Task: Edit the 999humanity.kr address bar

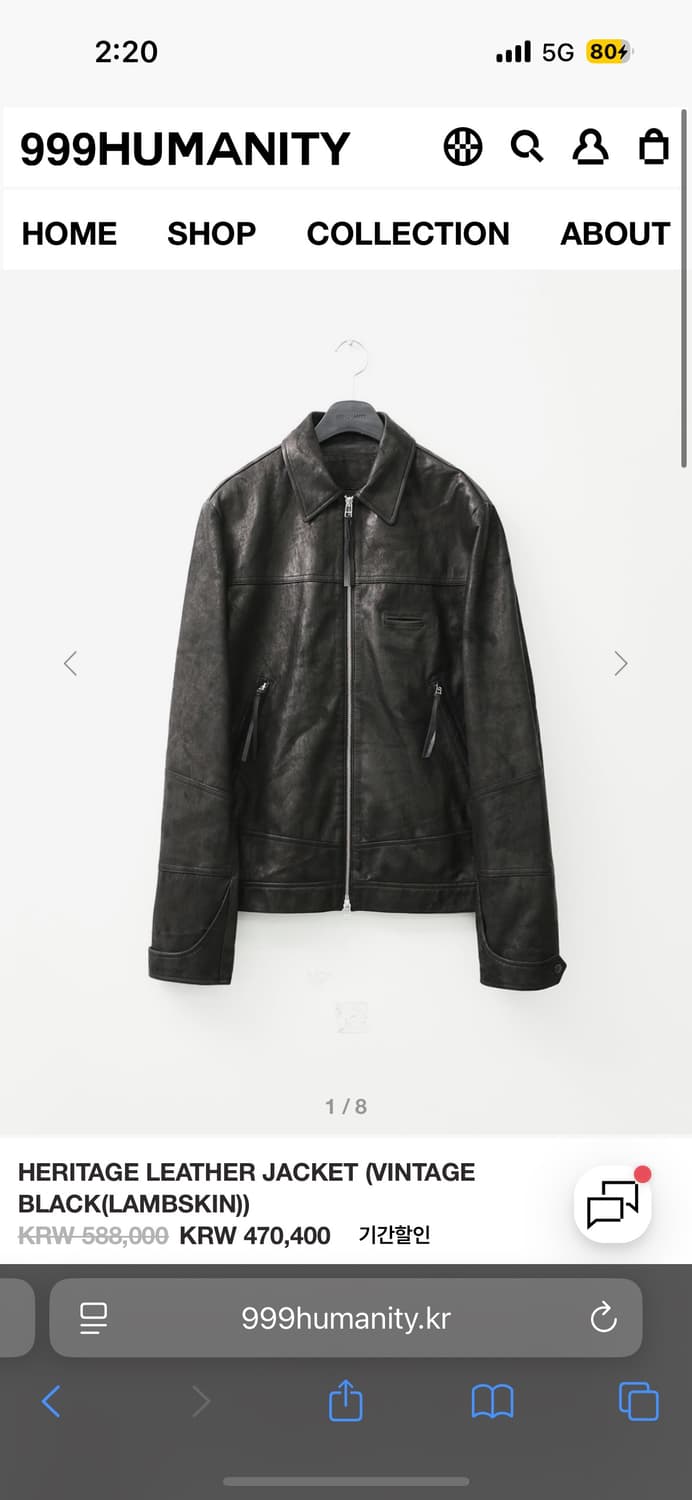Action: click(x=346, y=1318)
